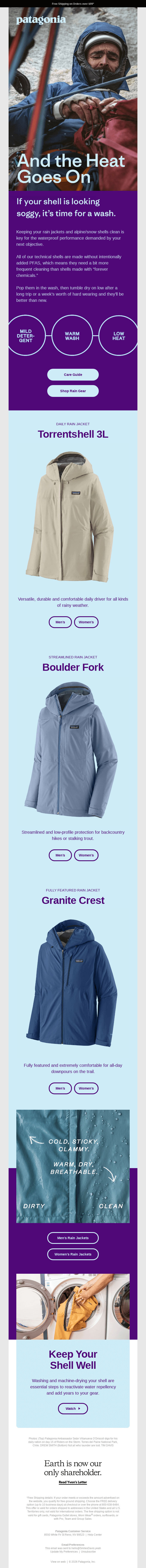
Task: Choose Men's under Boulder Fork
Action: [x=60, y=855]
